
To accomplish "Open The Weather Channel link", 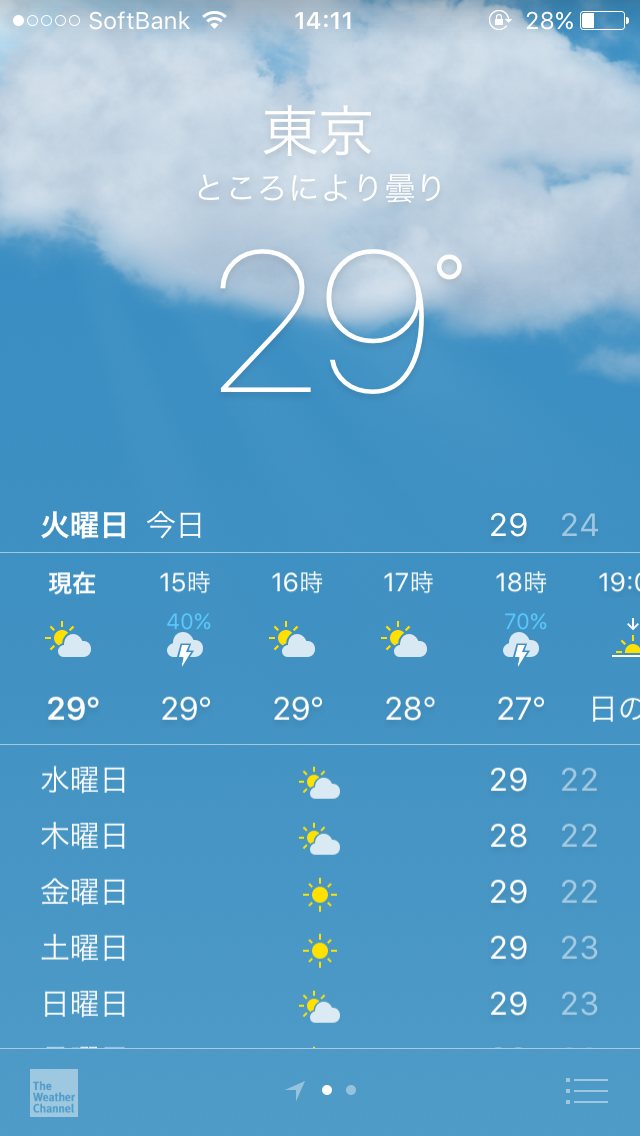I will (x=54, y=1092).
